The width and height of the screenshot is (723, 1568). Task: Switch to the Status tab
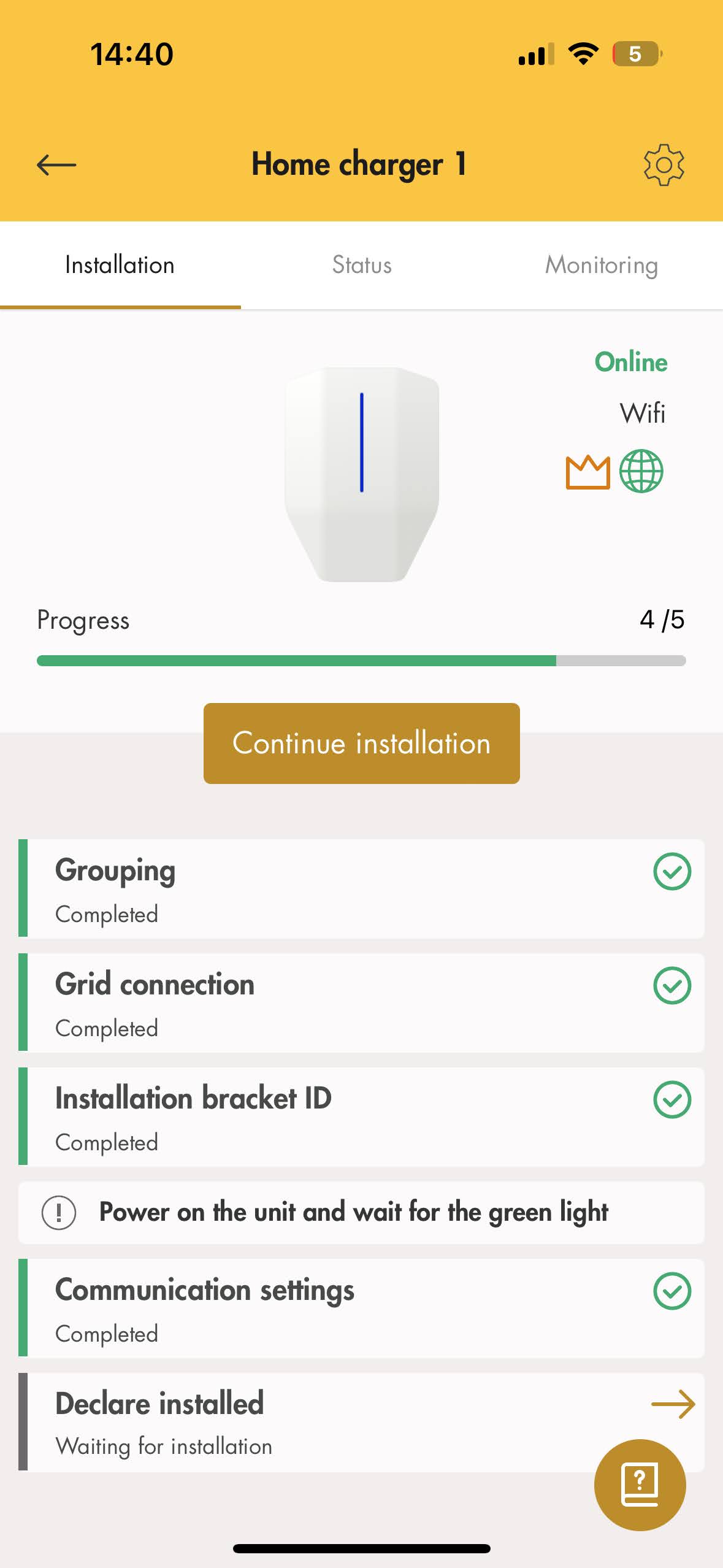point(361,265)
